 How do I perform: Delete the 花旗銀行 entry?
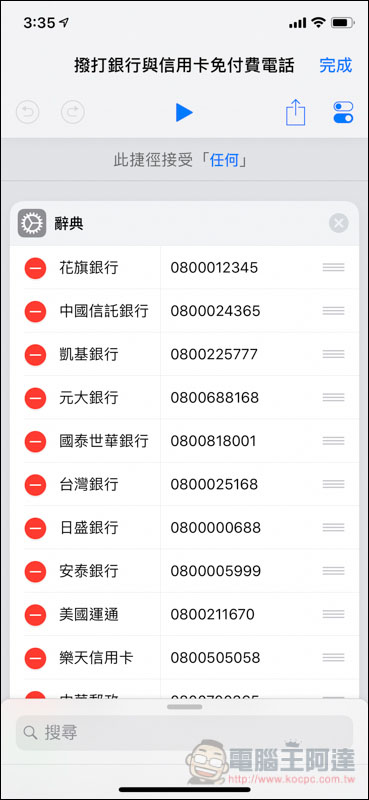point(35,267)
